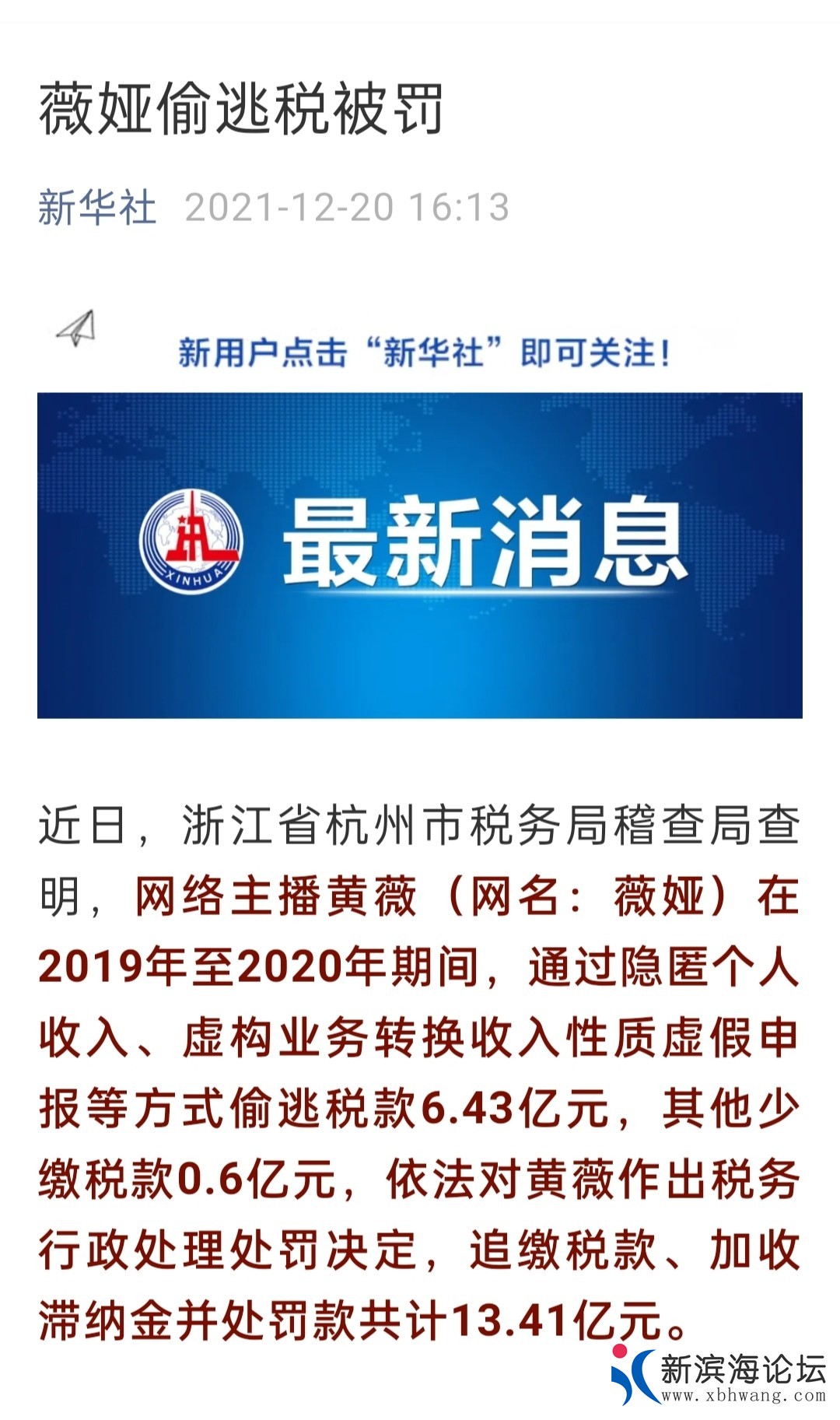The width and height of the screenshot is (840, 1420).
Task: Open the 新华社 account link
Action: [97, 208]
